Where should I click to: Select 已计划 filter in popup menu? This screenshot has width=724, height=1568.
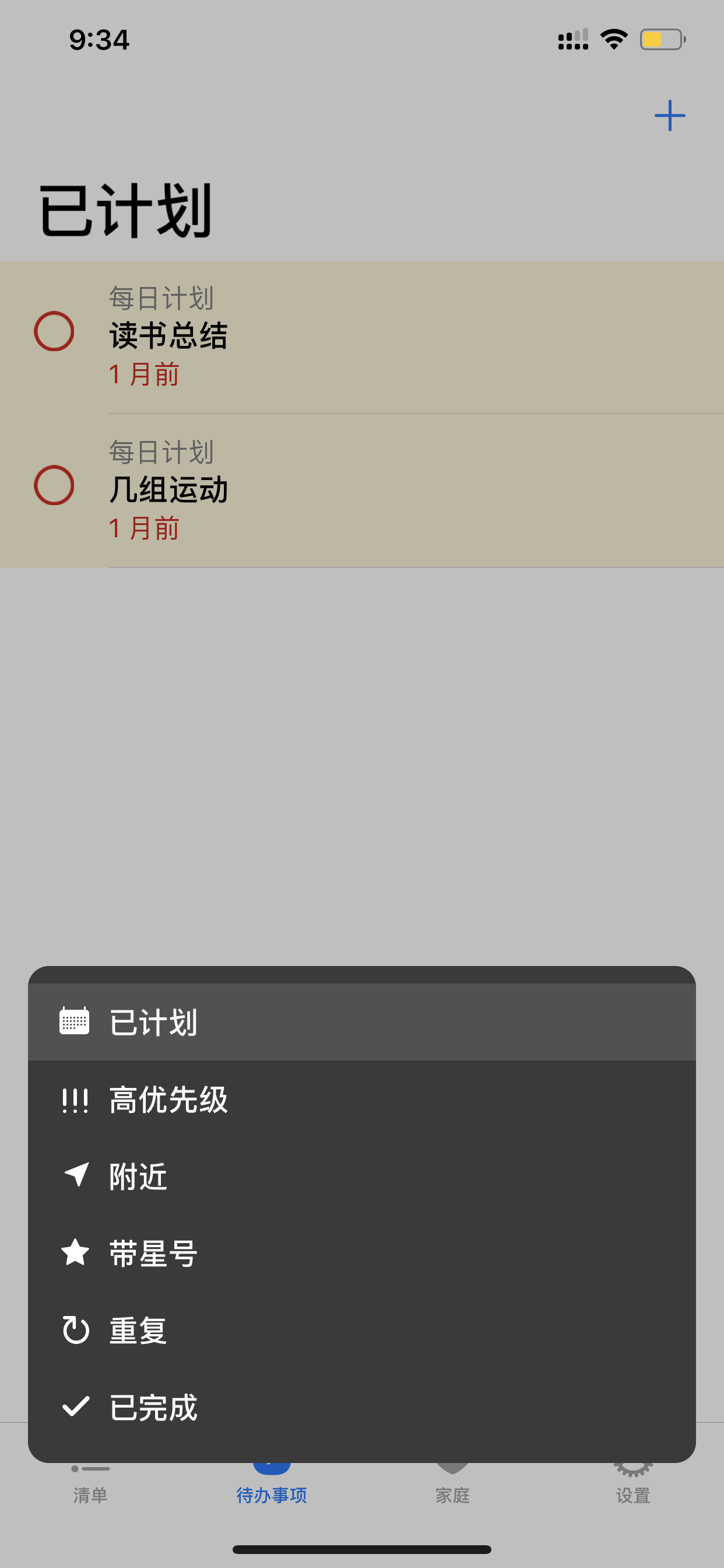click(362, 1022)
